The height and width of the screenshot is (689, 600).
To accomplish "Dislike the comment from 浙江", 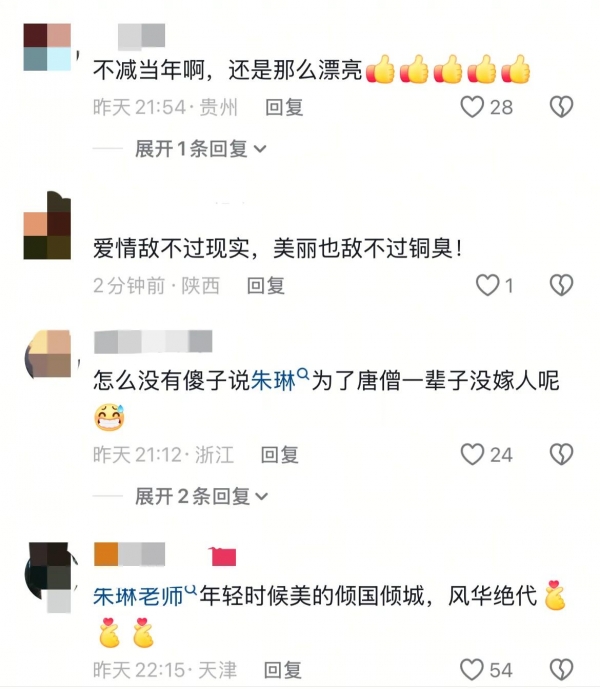I will (x=565, y=455).
